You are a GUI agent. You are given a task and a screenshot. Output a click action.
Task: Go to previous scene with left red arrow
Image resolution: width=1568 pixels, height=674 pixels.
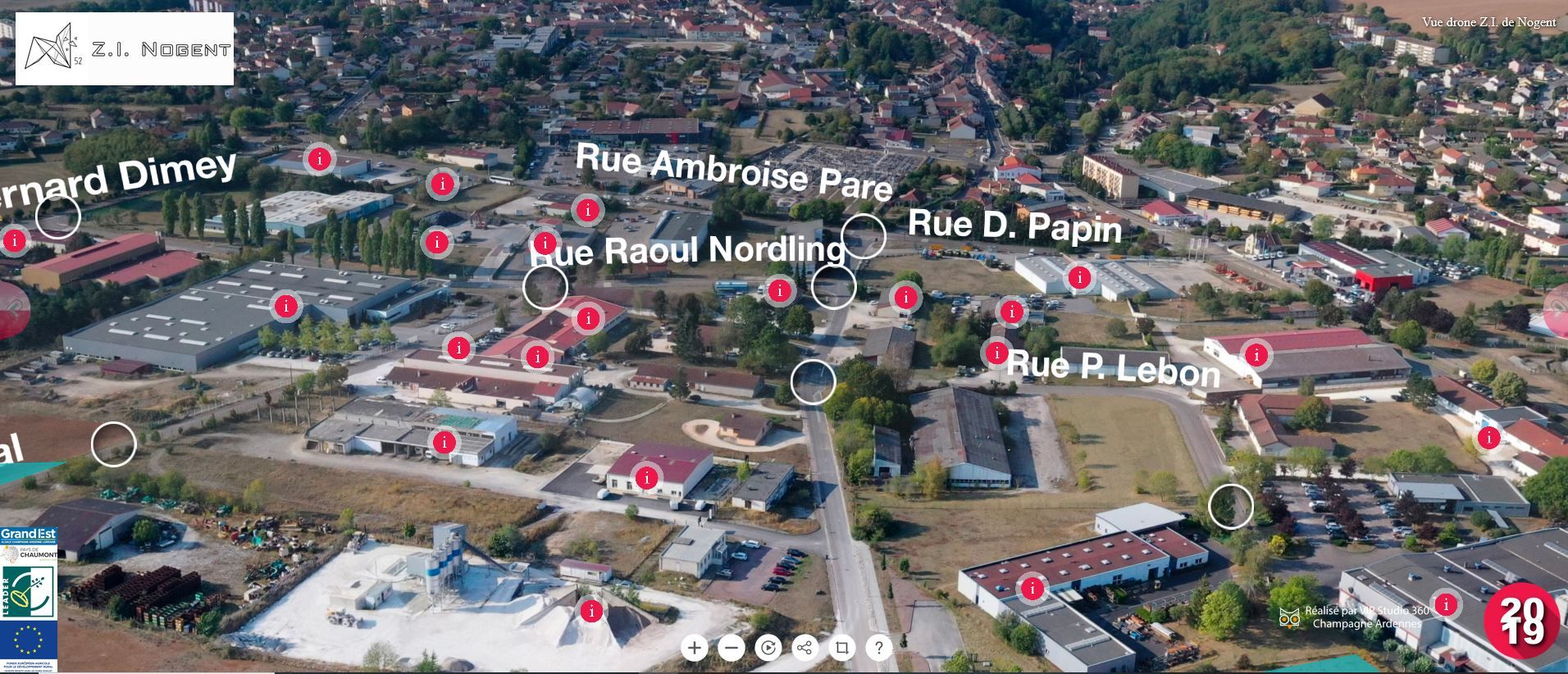[x=11, y=308]
